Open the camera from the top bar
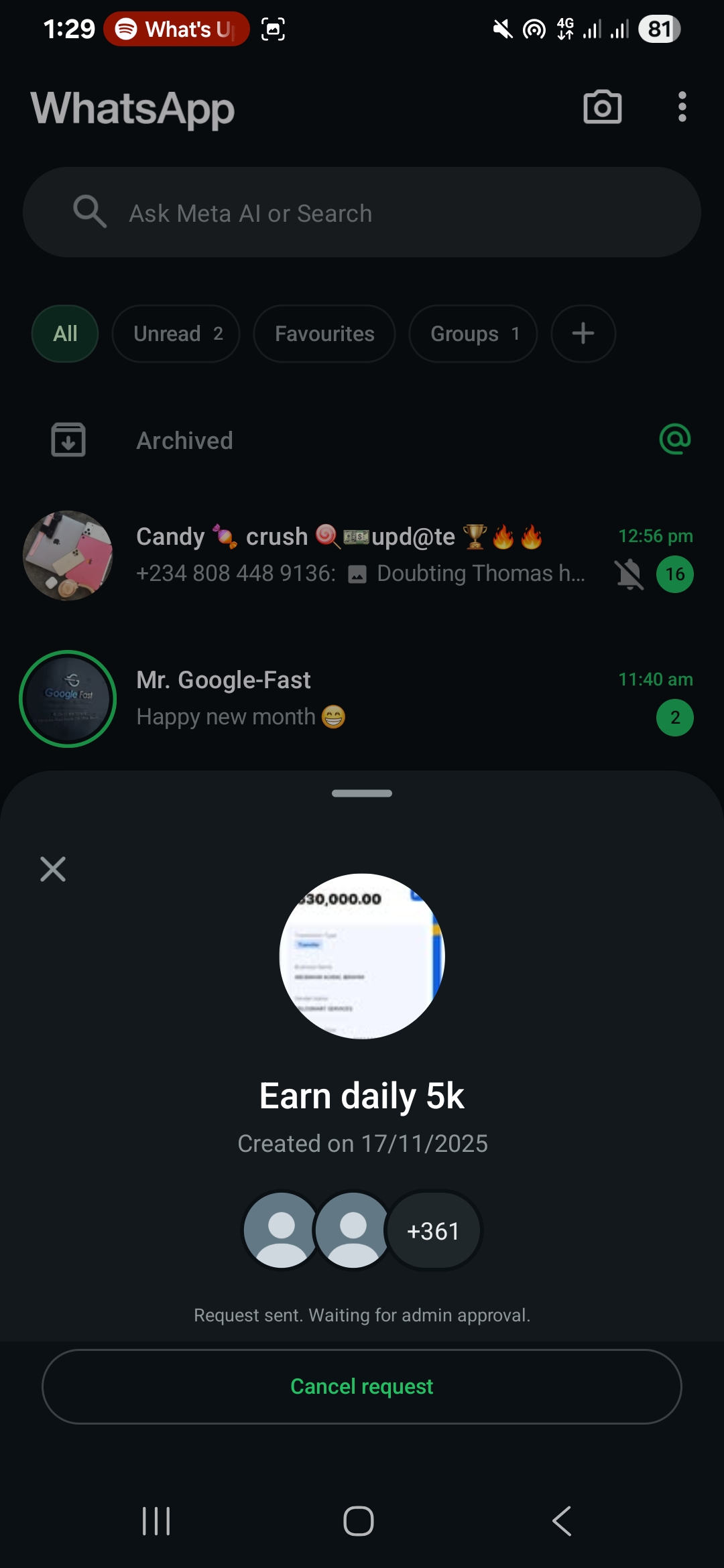This screenshot has height=1568, width=724. coord(602,107)
